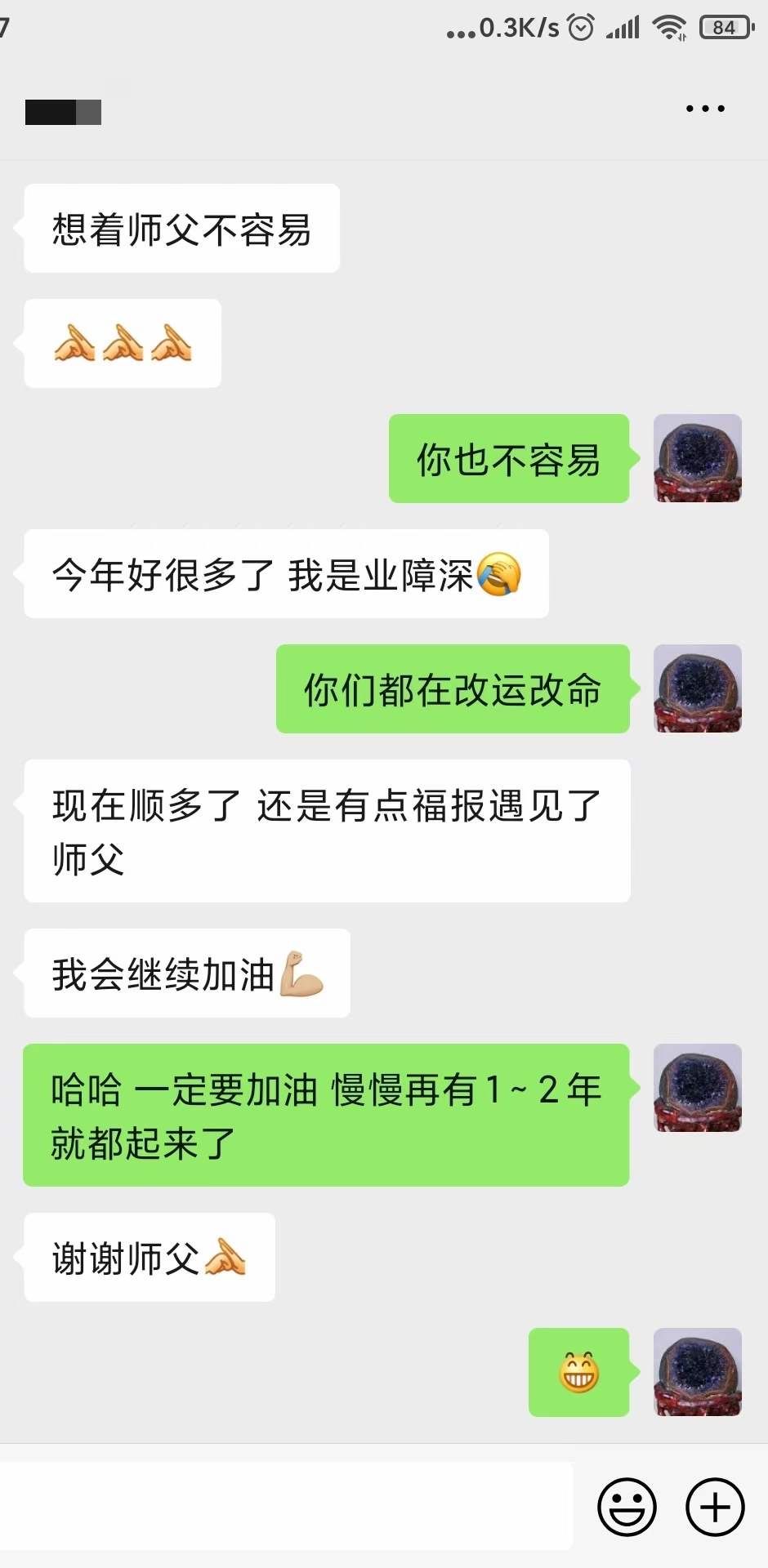Open the plus attachment menu
The image size is (768, 1568).
pos(713,1507)
